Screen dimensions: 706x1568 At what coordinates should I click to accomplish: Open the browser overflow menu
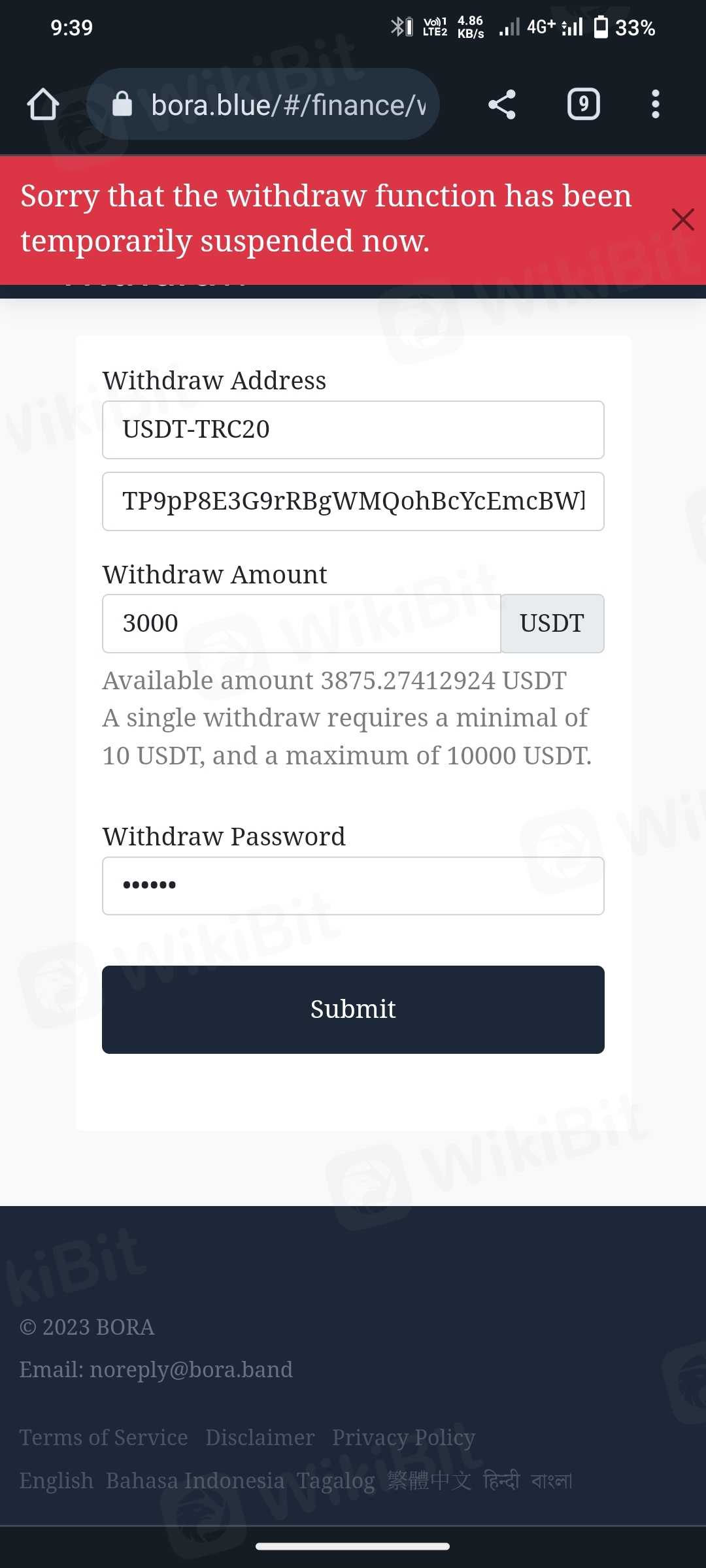click(655, 105)
